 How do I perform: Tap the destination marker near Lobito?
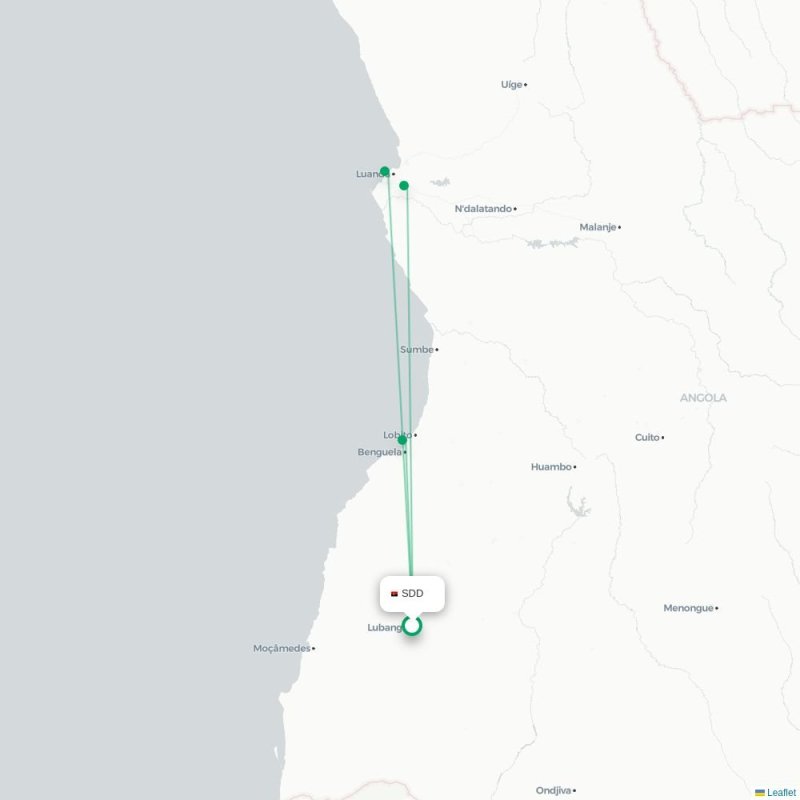point(402,440)
